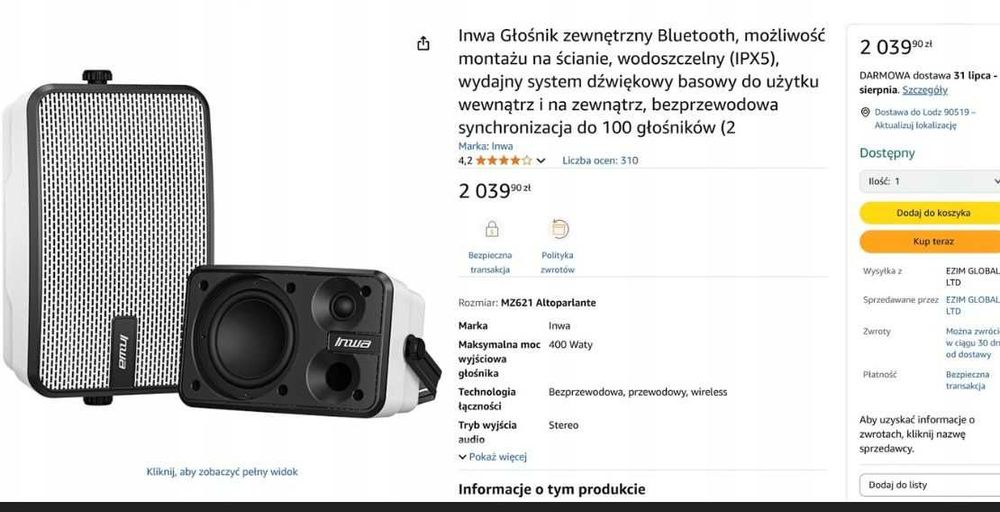Viewport: 1000px width, 512px height.
Task: Open the Dodaj do listy dropdown
Action: coord(930,485)
